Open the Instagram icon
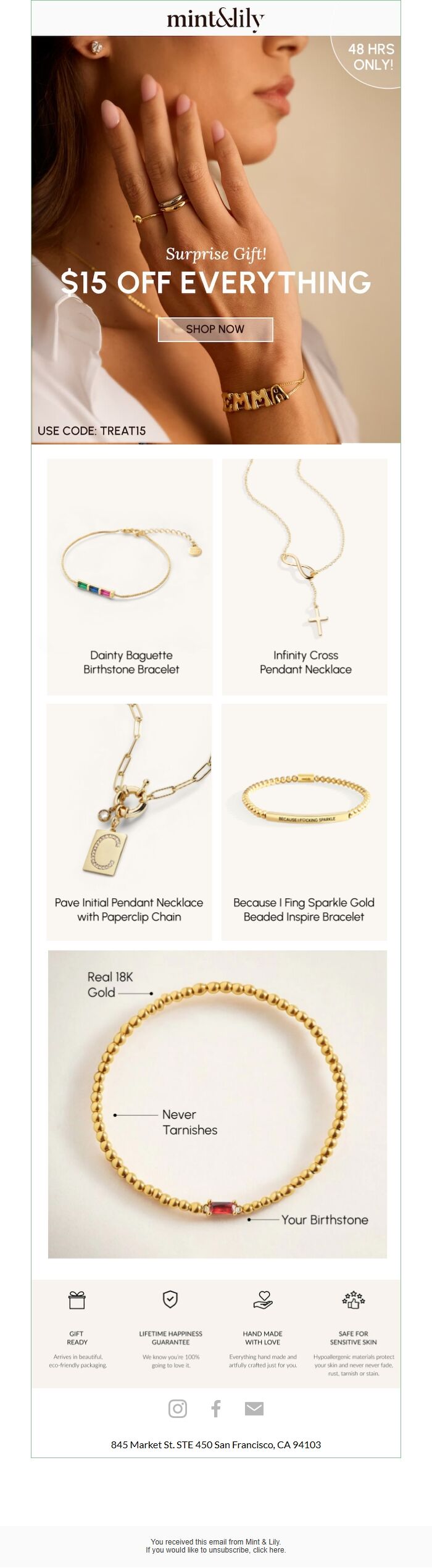 178,1408
